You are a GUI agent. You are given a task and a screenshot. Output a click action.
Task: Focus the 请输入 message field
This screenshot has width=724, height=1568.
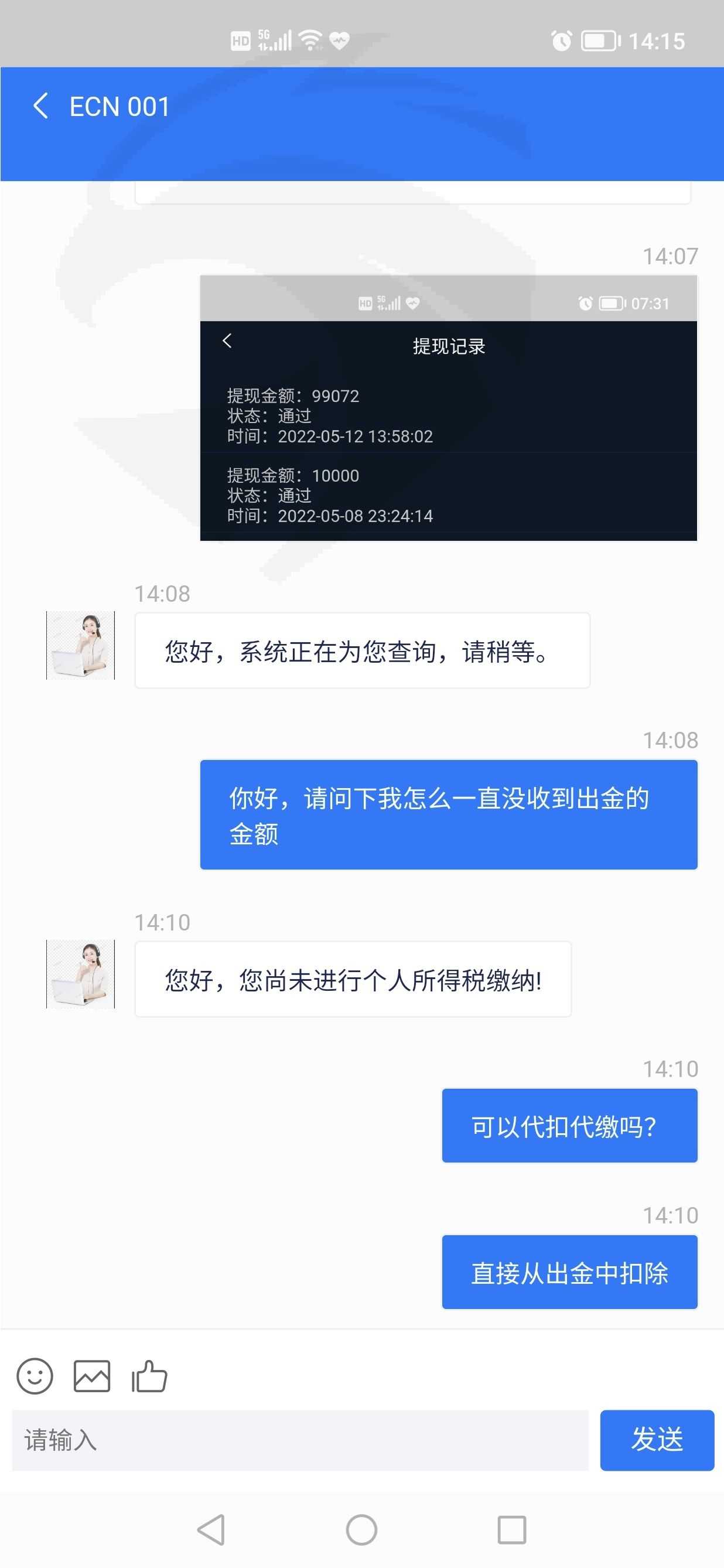[300, 1441]
